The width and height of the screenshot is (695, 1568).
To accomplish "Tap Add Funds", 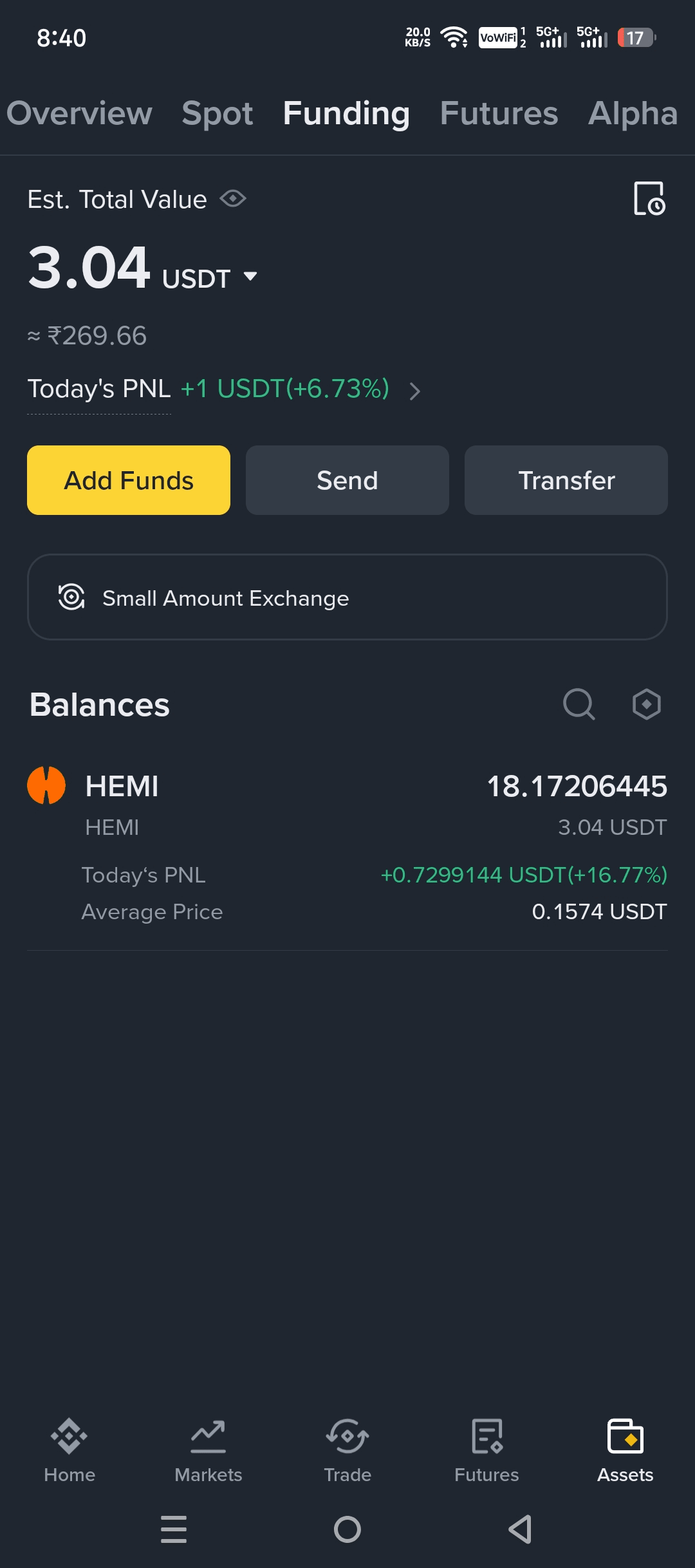I will tap(129, 480).
